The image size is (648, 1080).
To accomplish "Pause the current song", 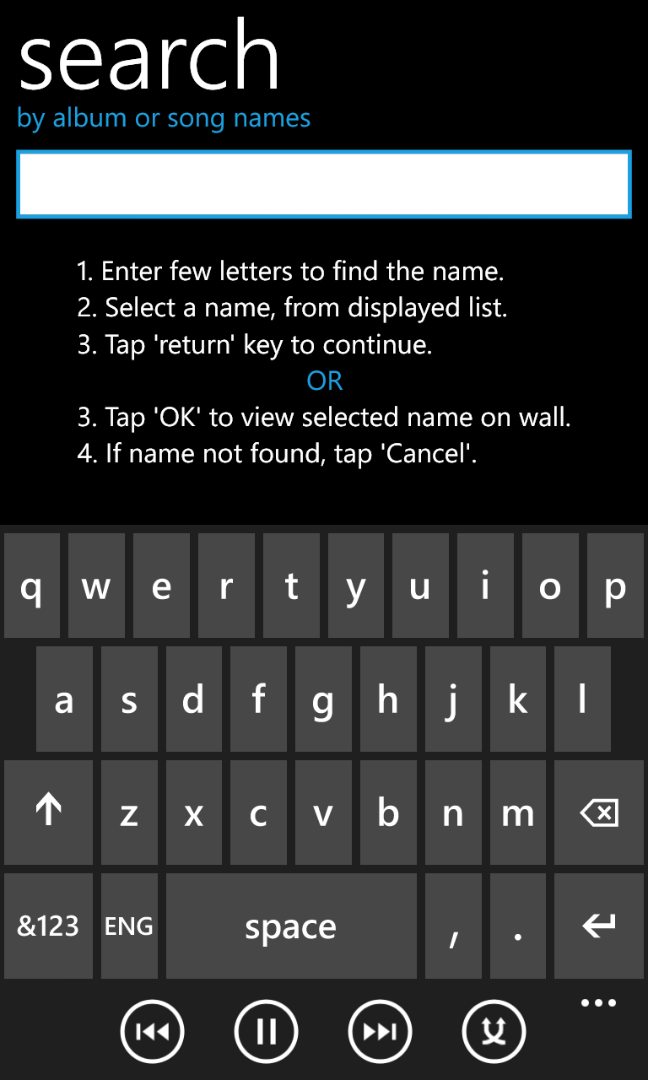I will pyautogui.click(x=266, y=1031).
